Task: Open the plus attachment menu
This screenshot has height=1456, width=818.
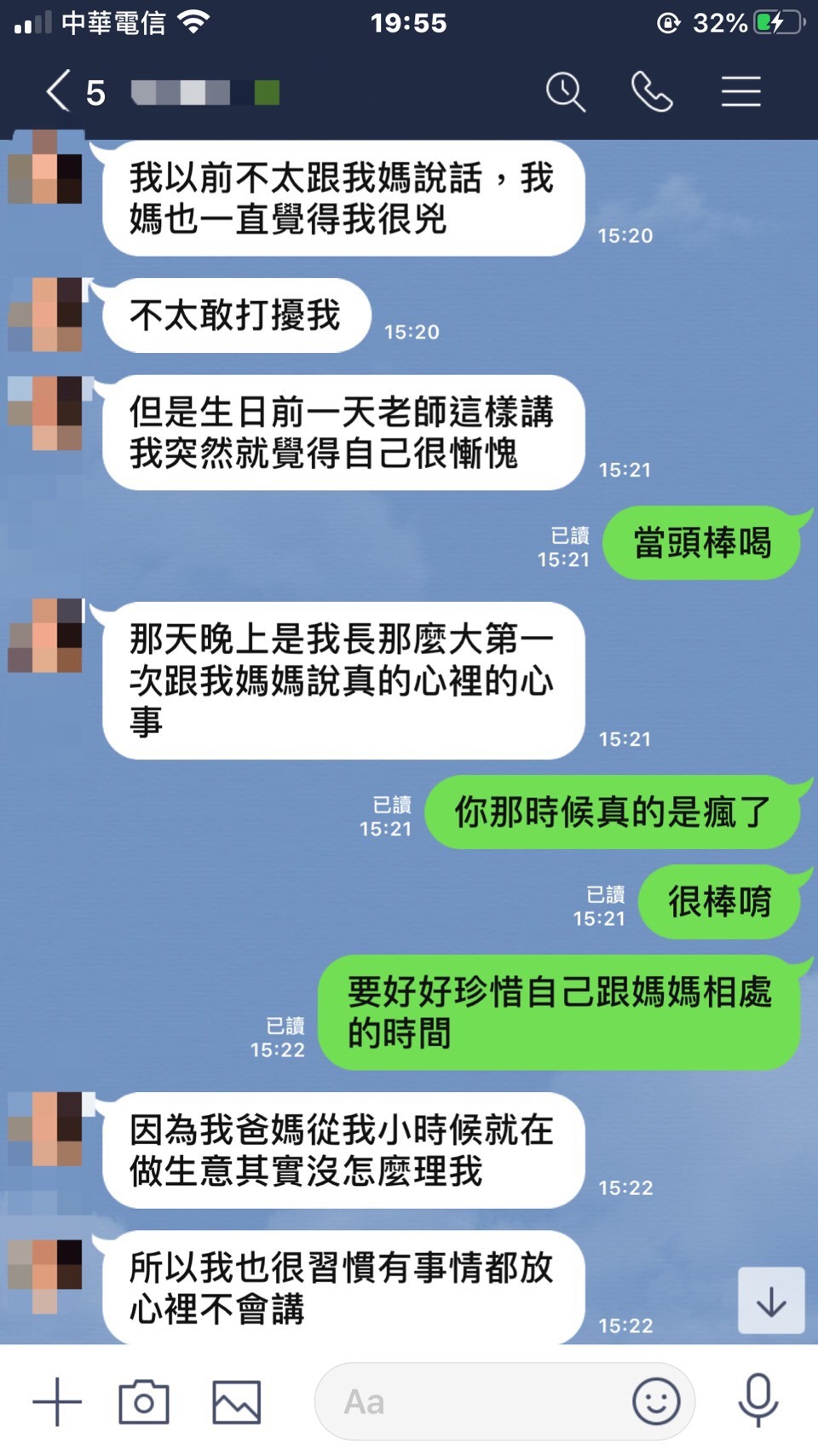Action: pyautogui.click(x=57, y=1401)
